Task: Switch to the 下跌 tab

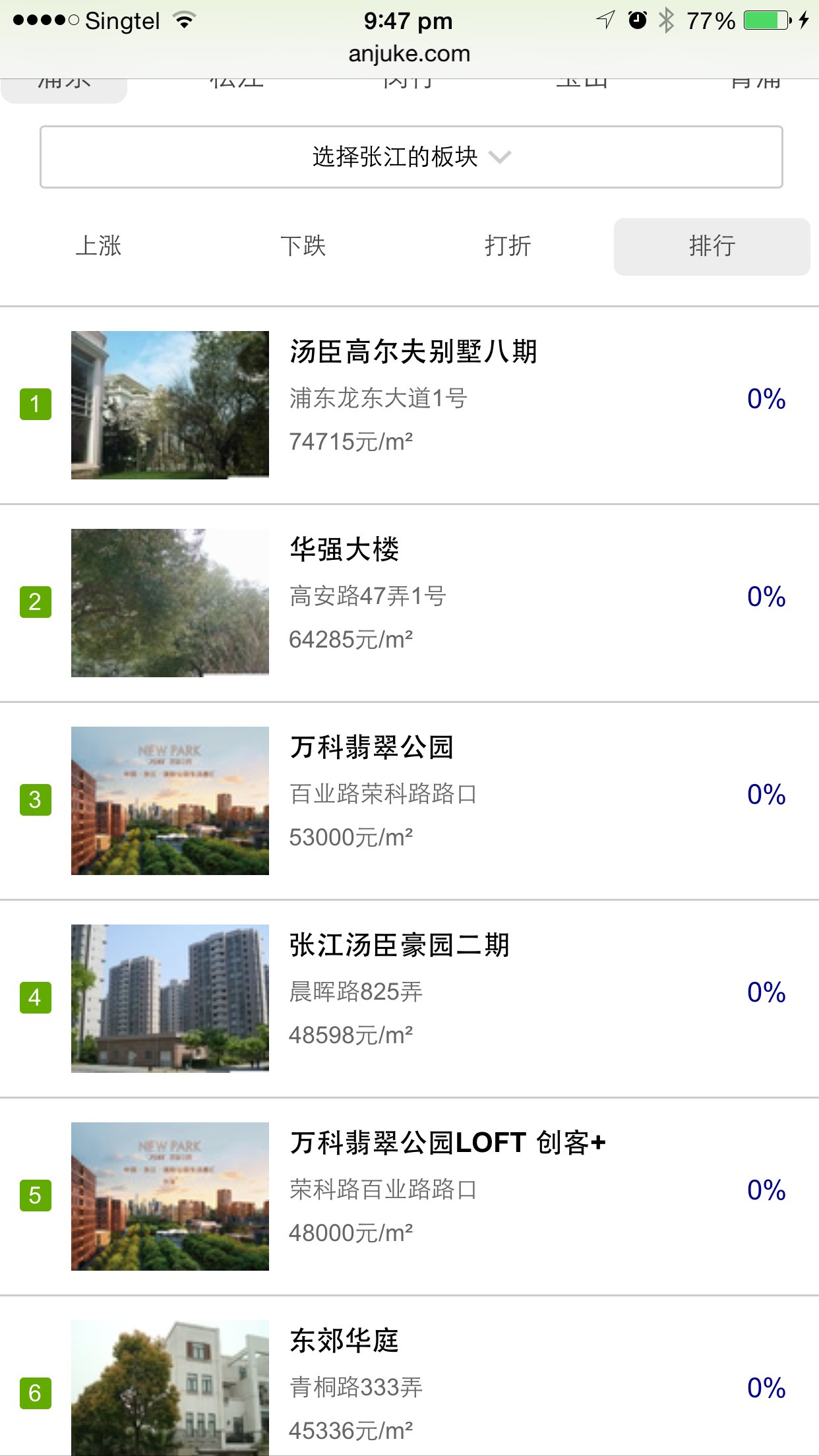Action: click(303, 246)
